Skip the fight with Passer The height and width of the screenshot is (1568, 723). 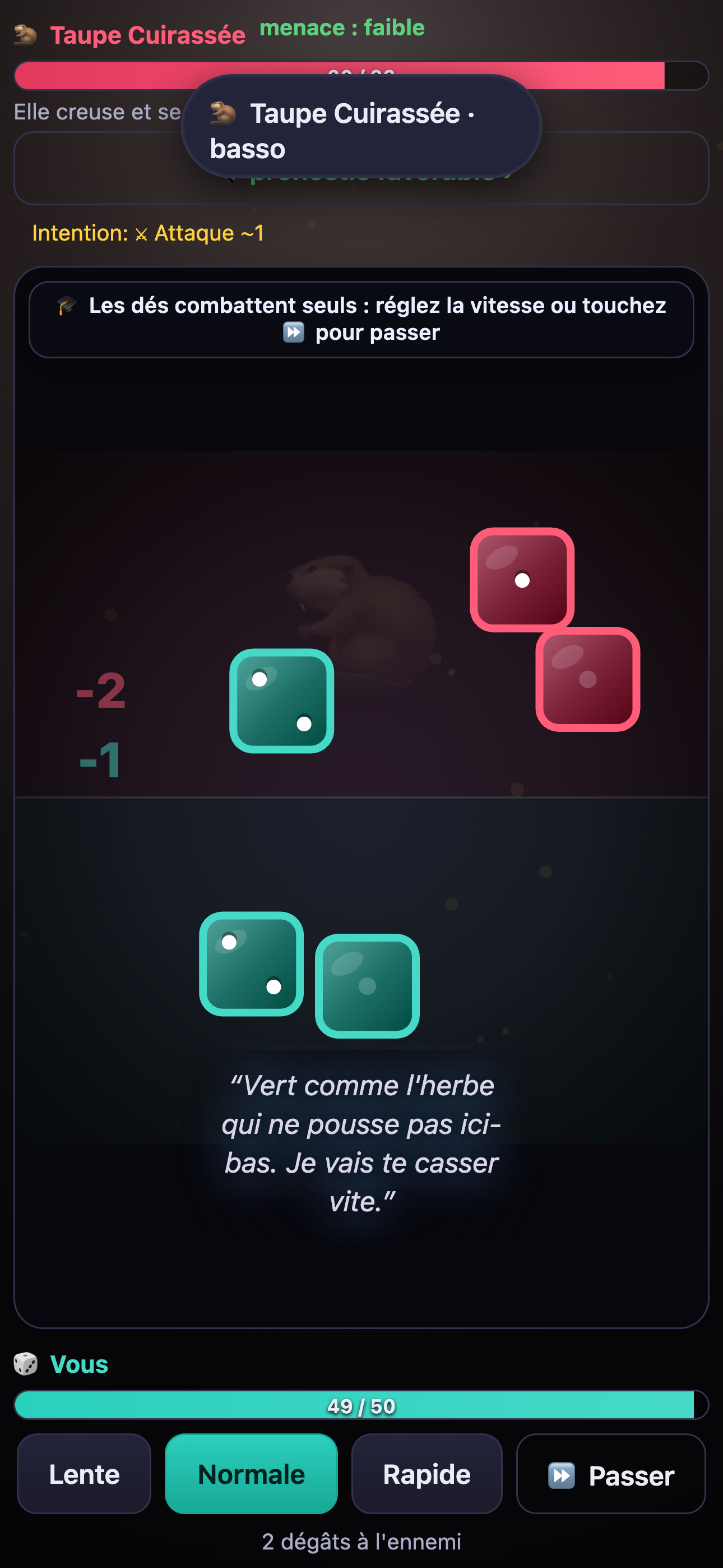[x=611, y=1474]
